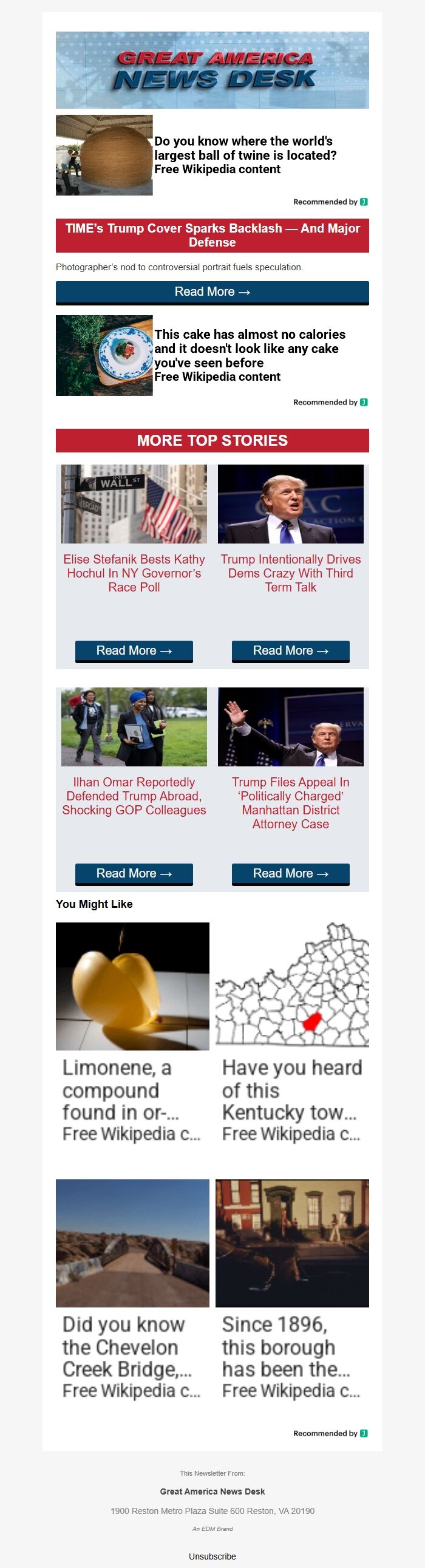Read more on the Ilhan Omar story

[x=134, y=873]
